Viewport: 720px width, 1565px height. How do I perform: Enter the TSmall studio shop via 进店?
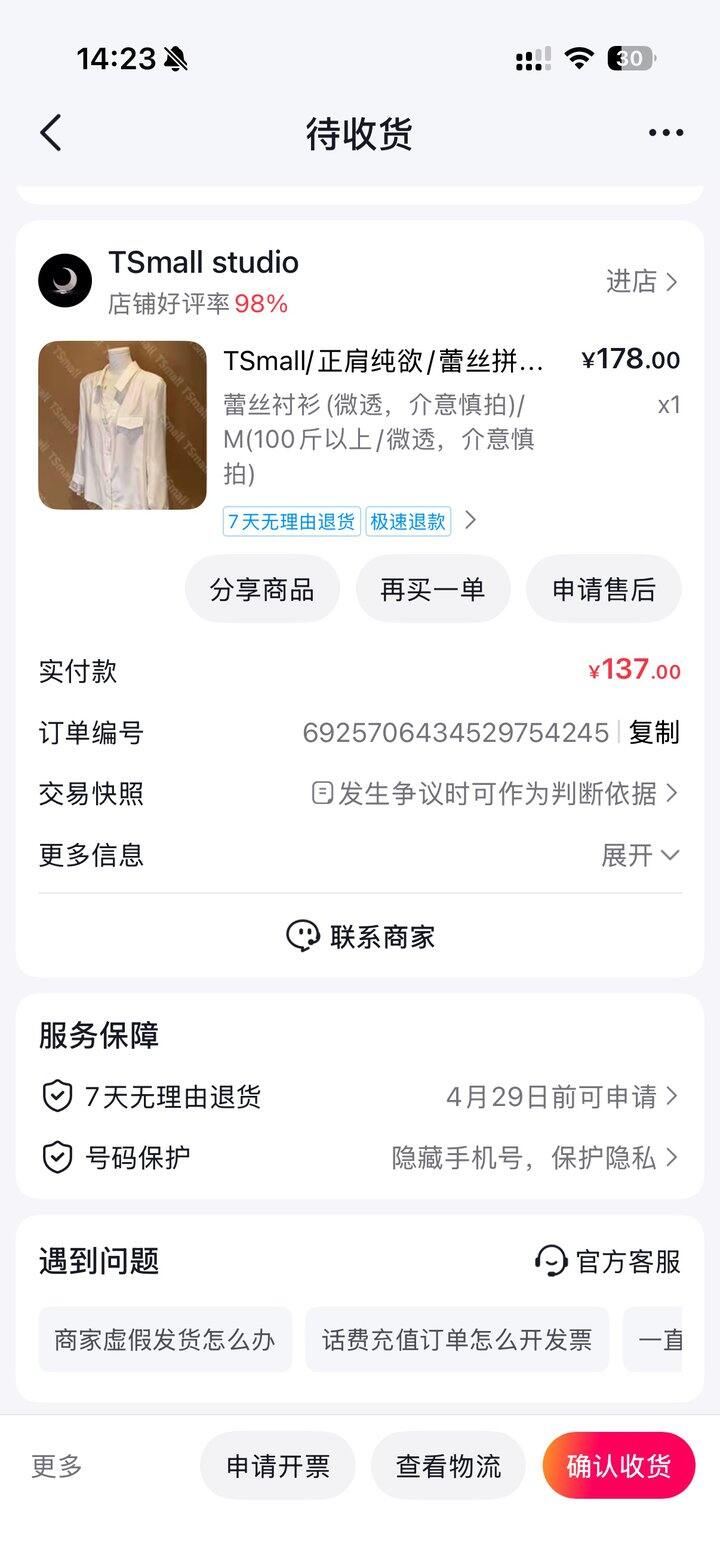click(x=642, y=282)
